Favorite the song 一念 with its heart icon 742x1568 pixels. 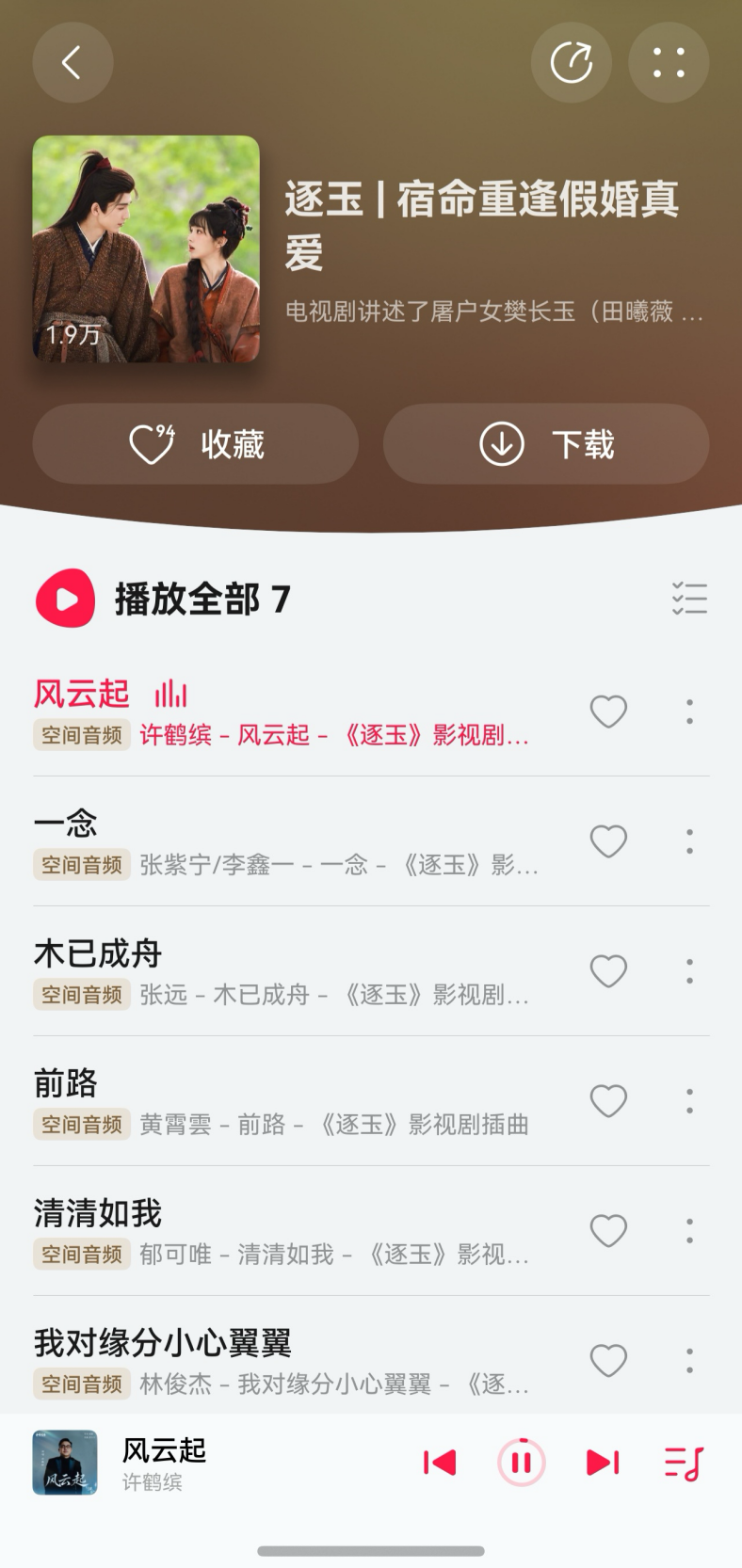click(607, 842)
